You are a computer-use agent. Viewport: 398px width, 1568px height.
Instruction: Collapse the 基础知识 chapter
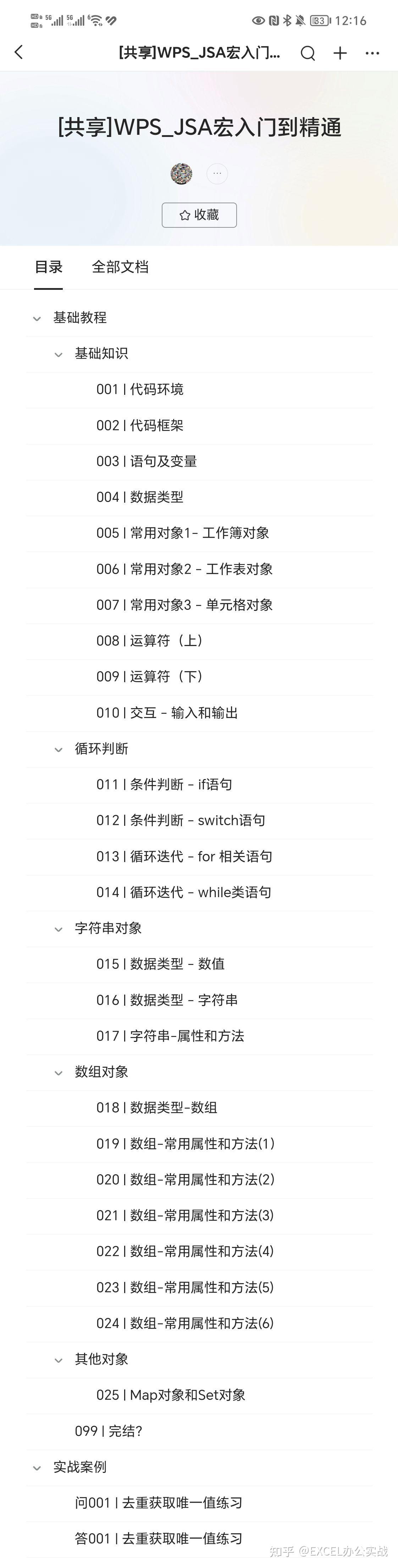tap(59, 354)
